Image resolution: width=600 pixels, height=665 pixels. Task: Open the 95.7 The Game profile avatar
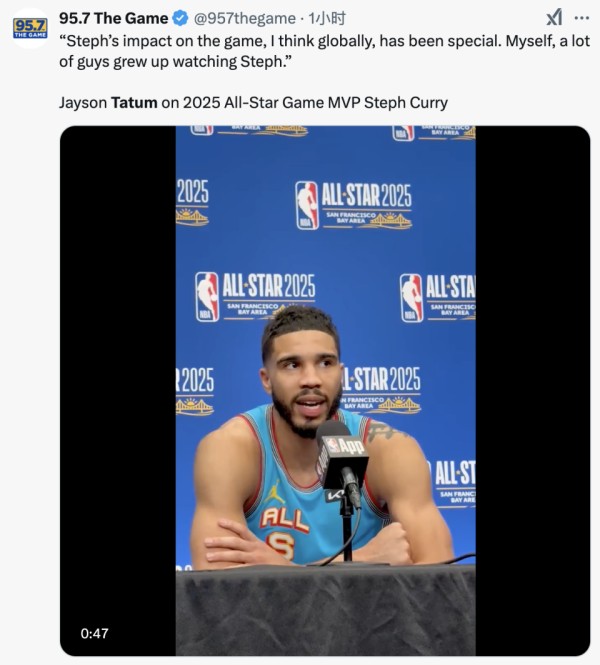[x=30, y=28]
